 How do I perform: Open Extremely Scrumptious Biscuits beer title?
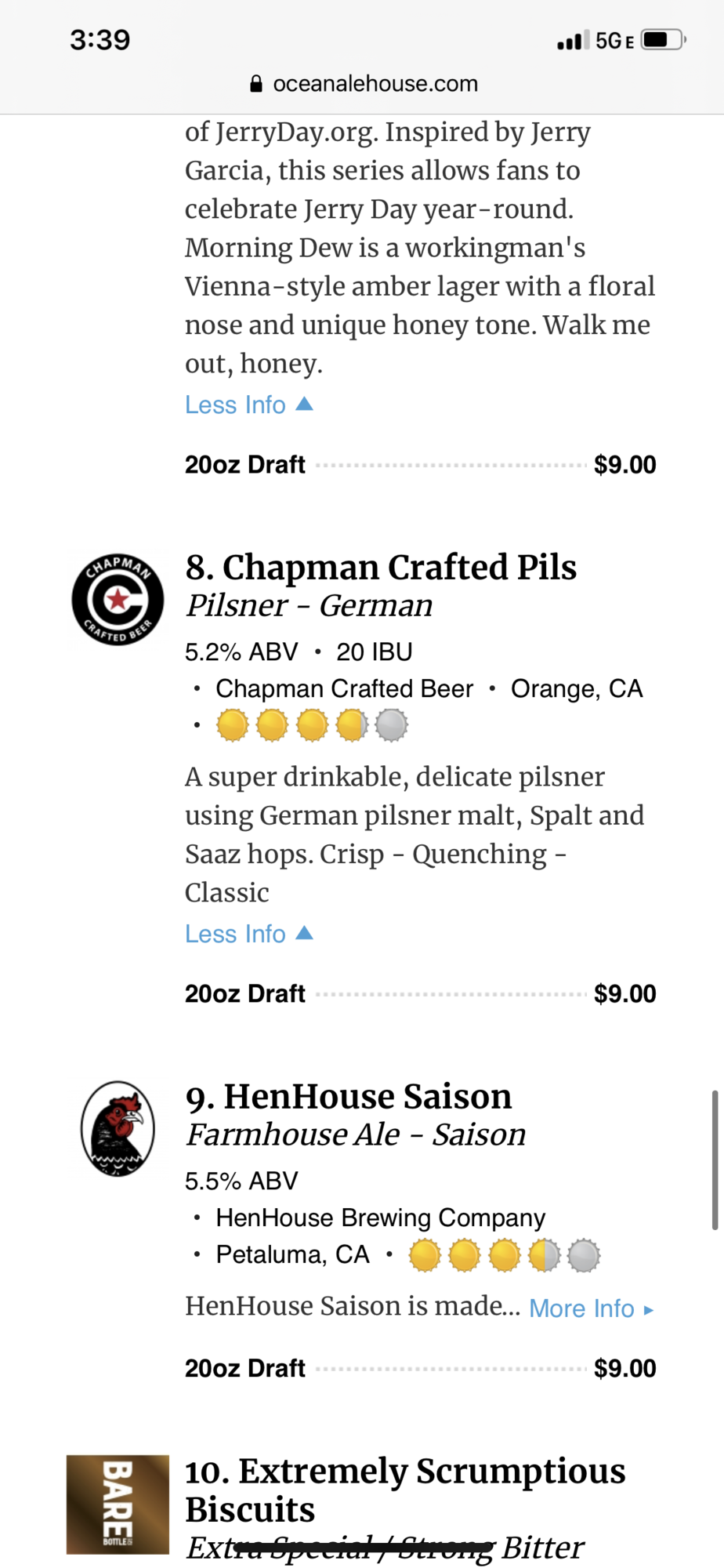tap(405, 1490)
